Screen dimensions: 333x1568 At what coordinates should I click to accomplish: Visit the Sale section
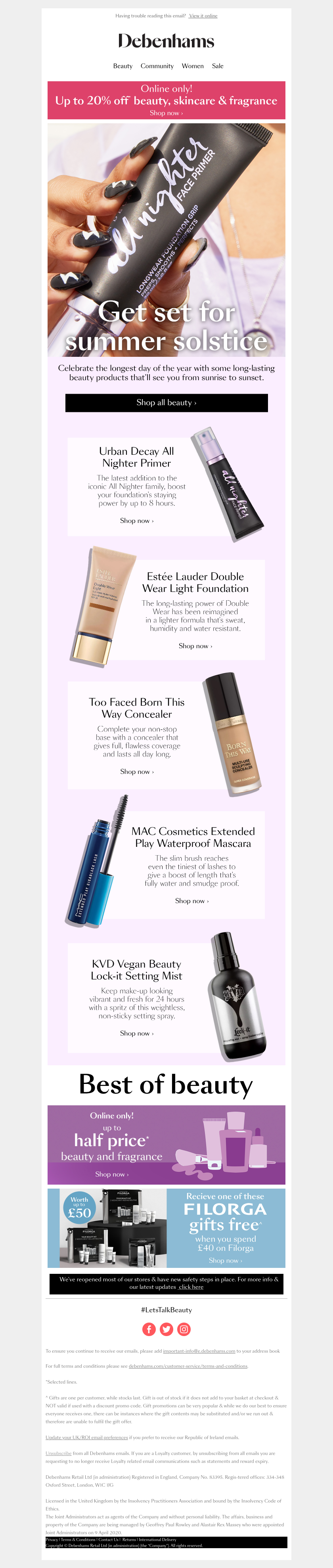(217, 66)
